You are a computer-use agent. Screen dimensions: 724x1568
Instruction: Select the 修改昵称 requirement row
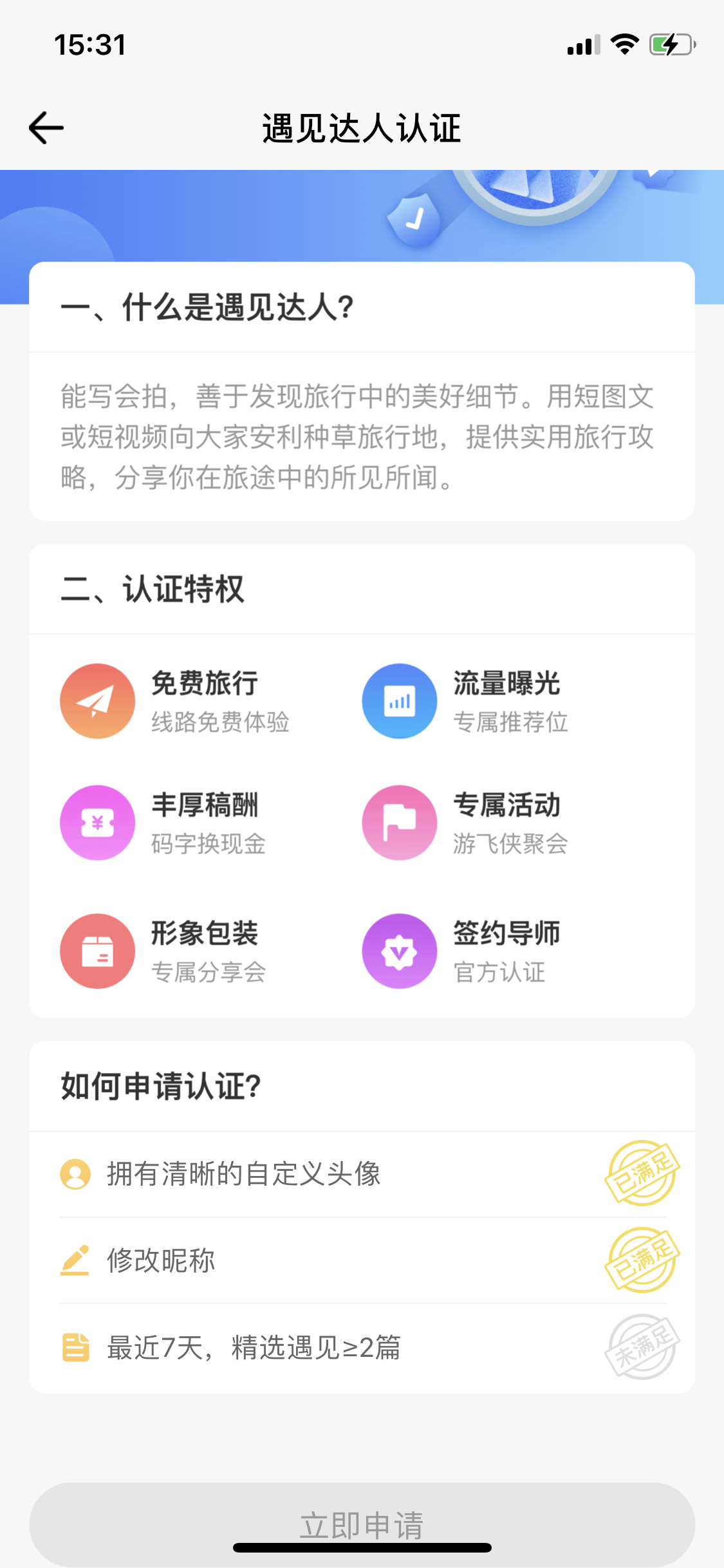click(161, 1260)
